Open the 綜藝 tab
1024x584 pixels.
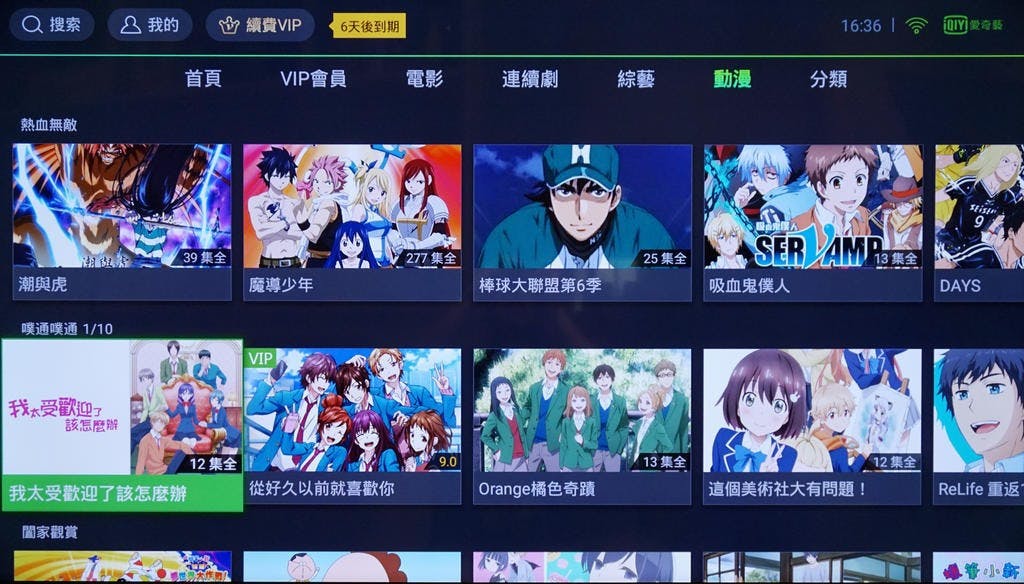[x=636, y=79]
